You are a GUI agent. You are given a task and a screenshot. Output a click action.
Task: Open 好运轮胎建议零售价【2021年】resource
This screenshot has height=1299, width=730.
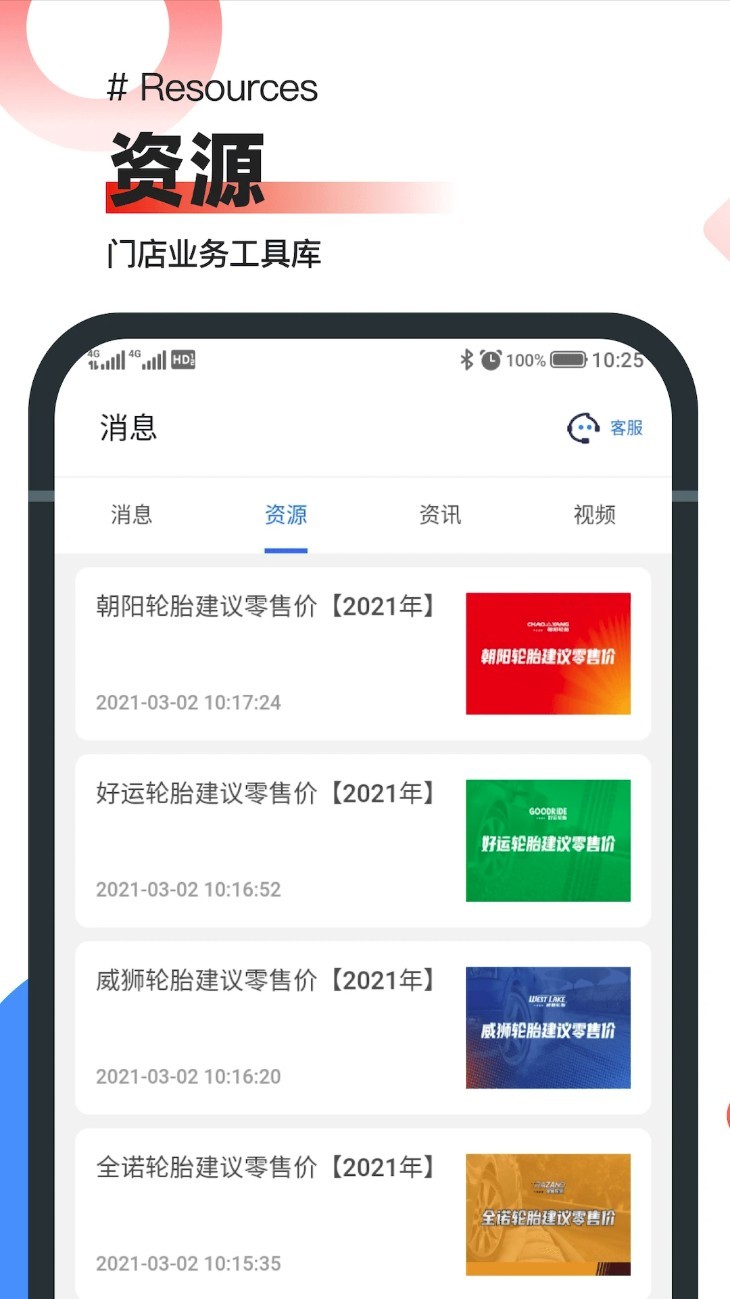[265, 793]
